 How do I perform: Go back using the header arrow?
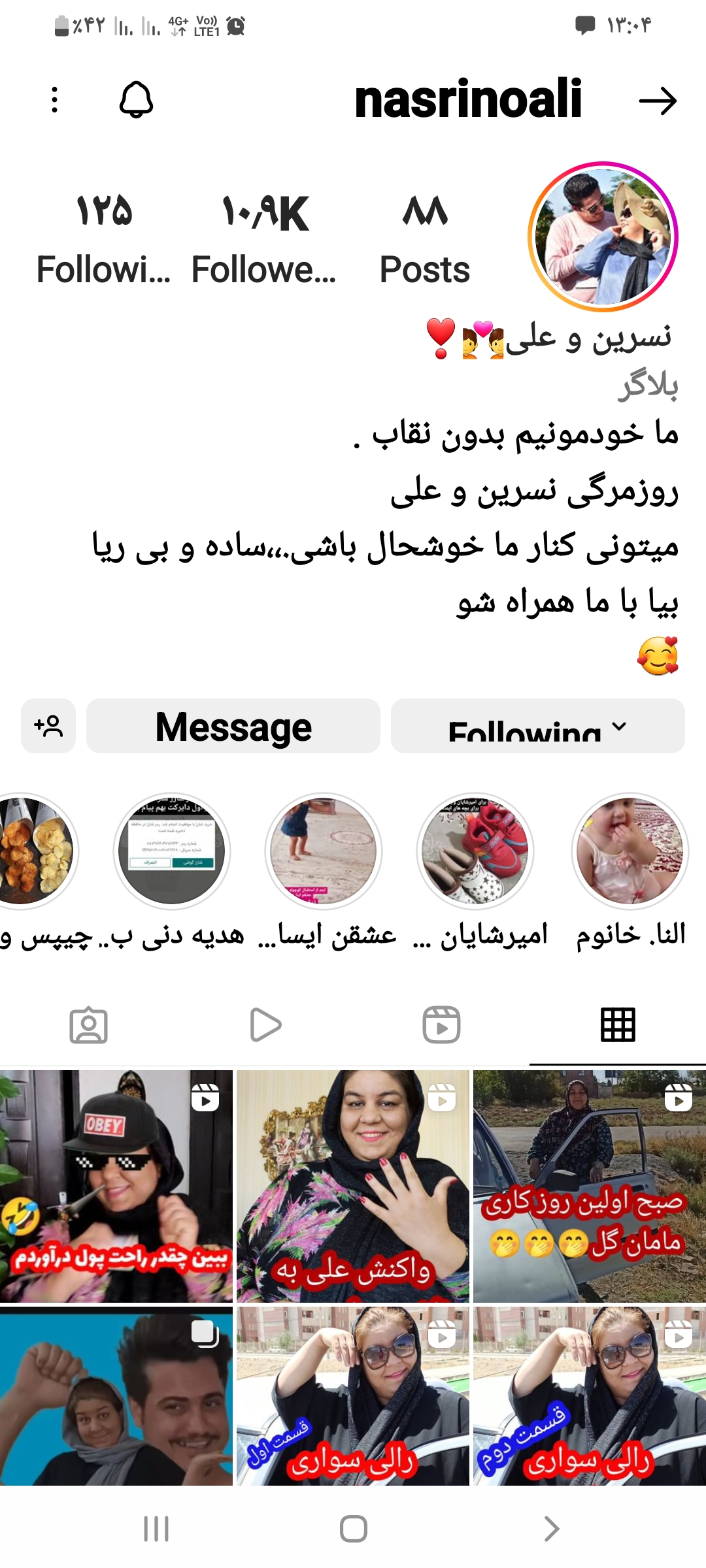[657, 101]
